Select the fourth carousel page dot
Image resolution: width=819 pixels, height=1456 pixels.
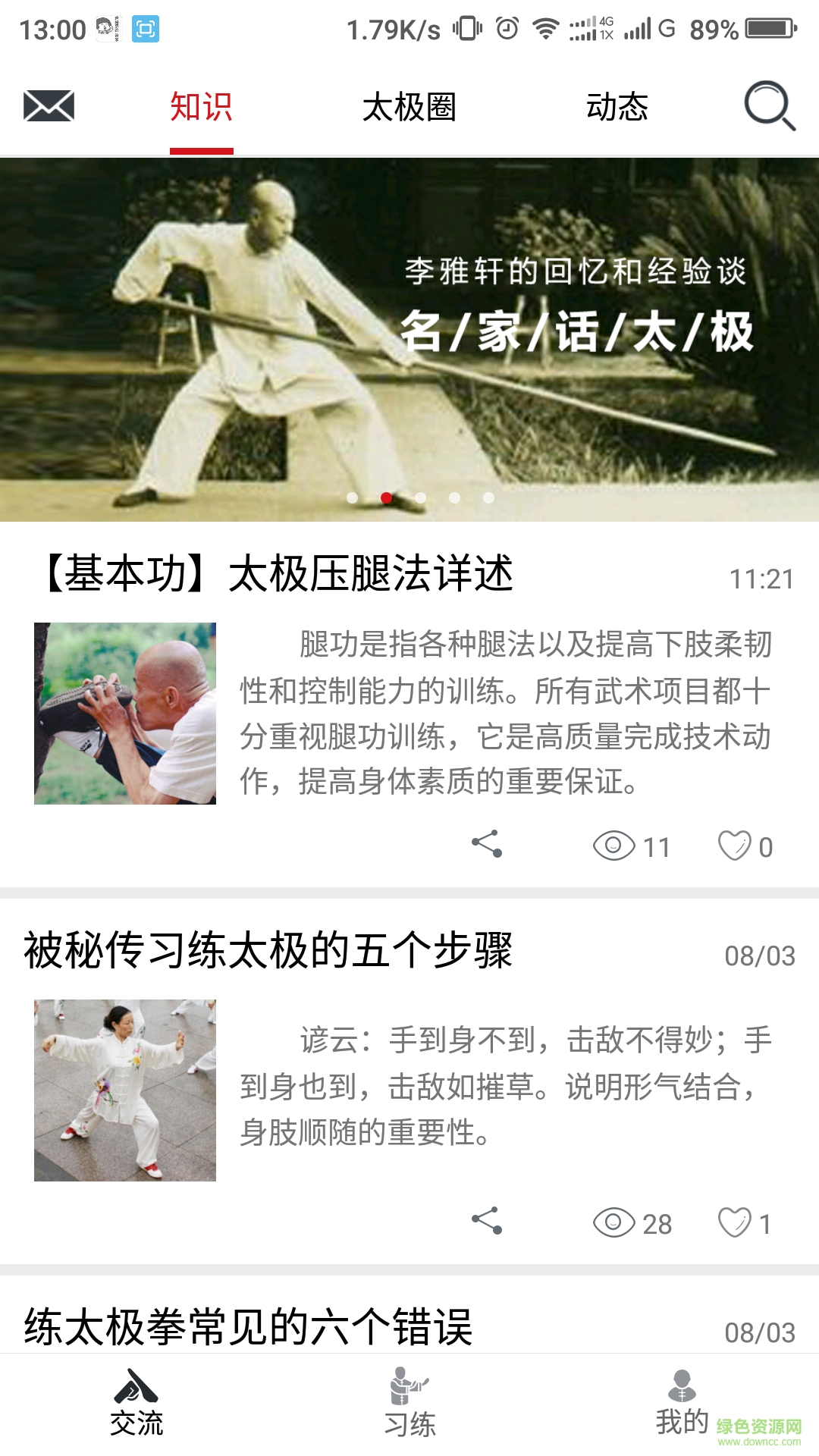coord(453,497)
